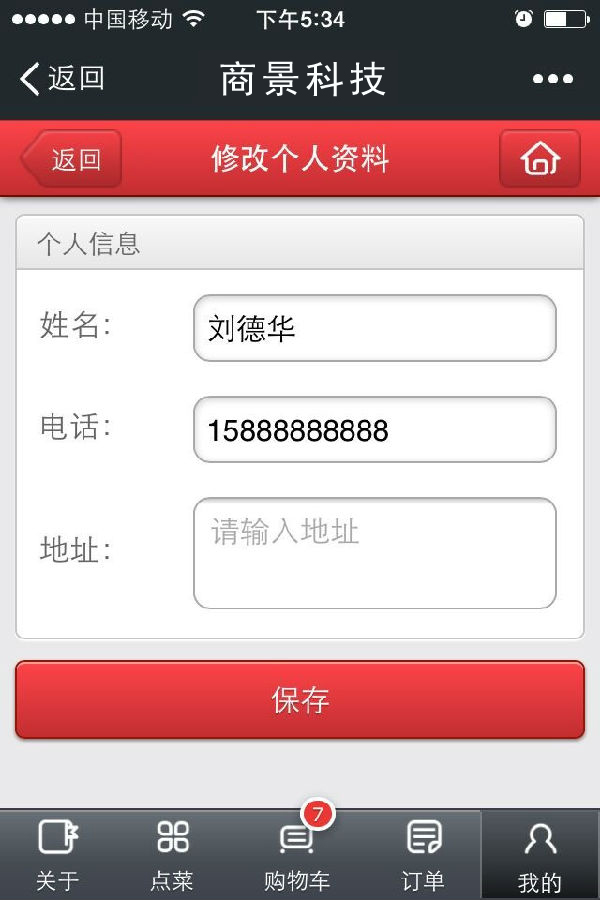Switch to the 订单 orders tab
This screenshot has height=900, width=600.
click(423, 855)
